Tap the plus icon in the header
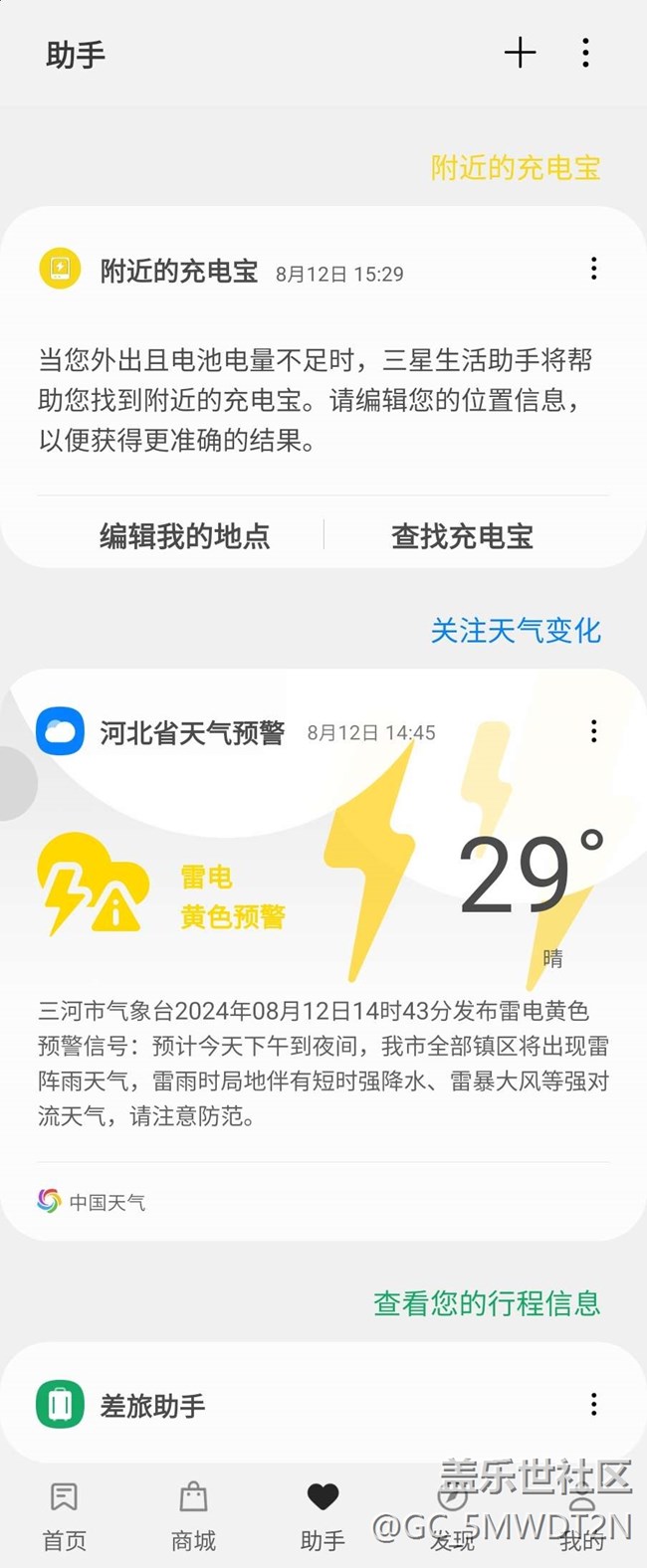This screenshot has width=647, height=1568. (520, 53)
